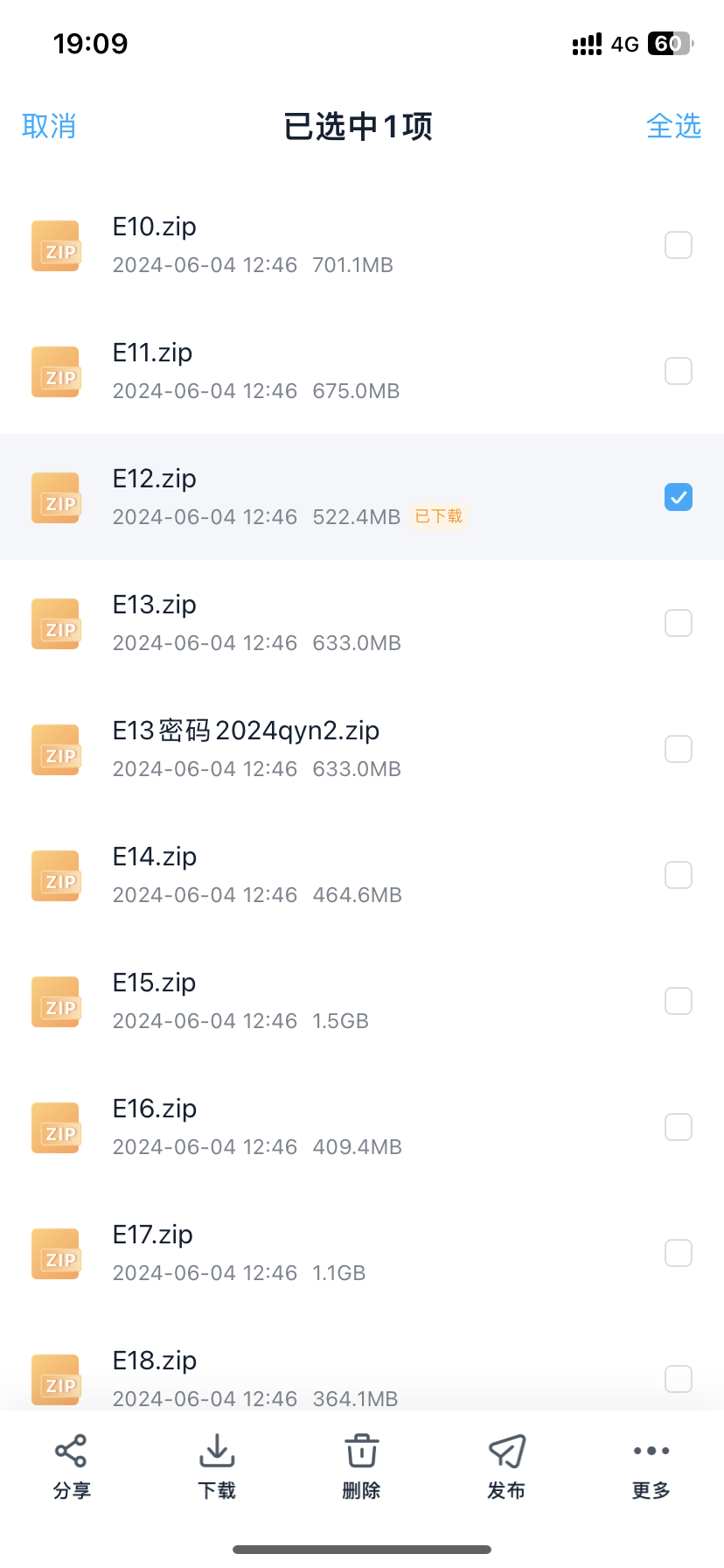The height and width of the screenshot is (1568, 724).
Task: Download the selected file with 下载
Action: pyautogui.click(x=217, y=1466)
